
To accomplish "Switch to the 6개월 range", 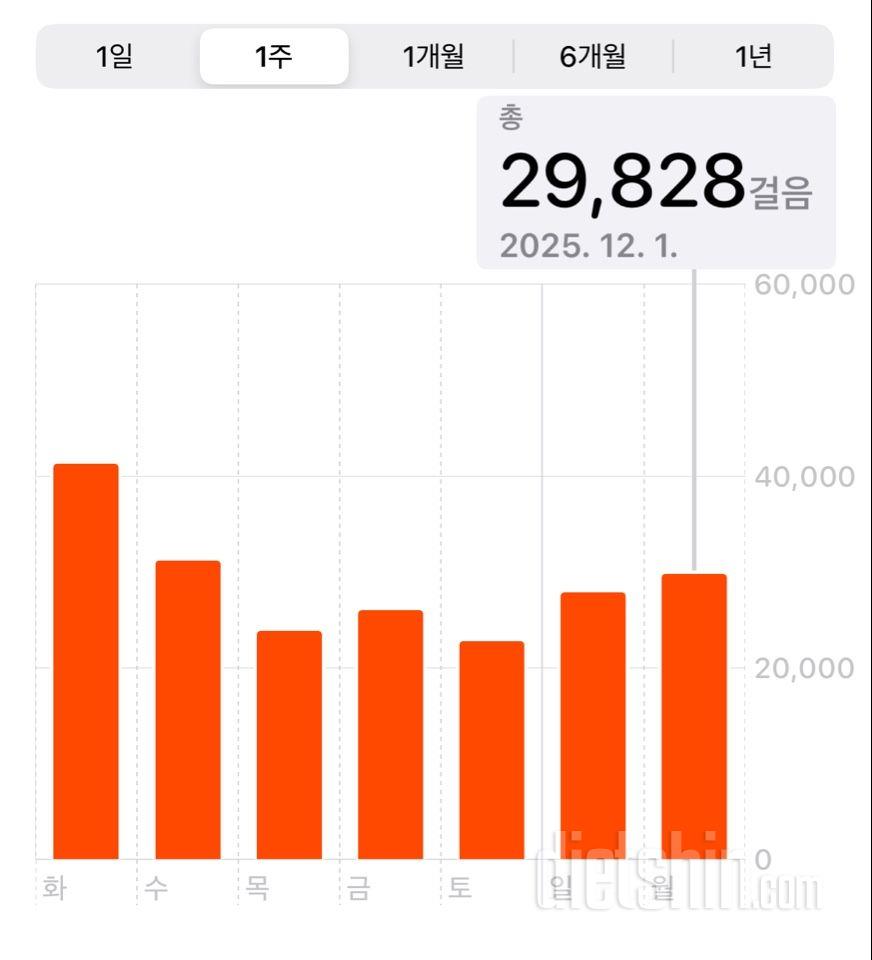I will pos(593,56).
